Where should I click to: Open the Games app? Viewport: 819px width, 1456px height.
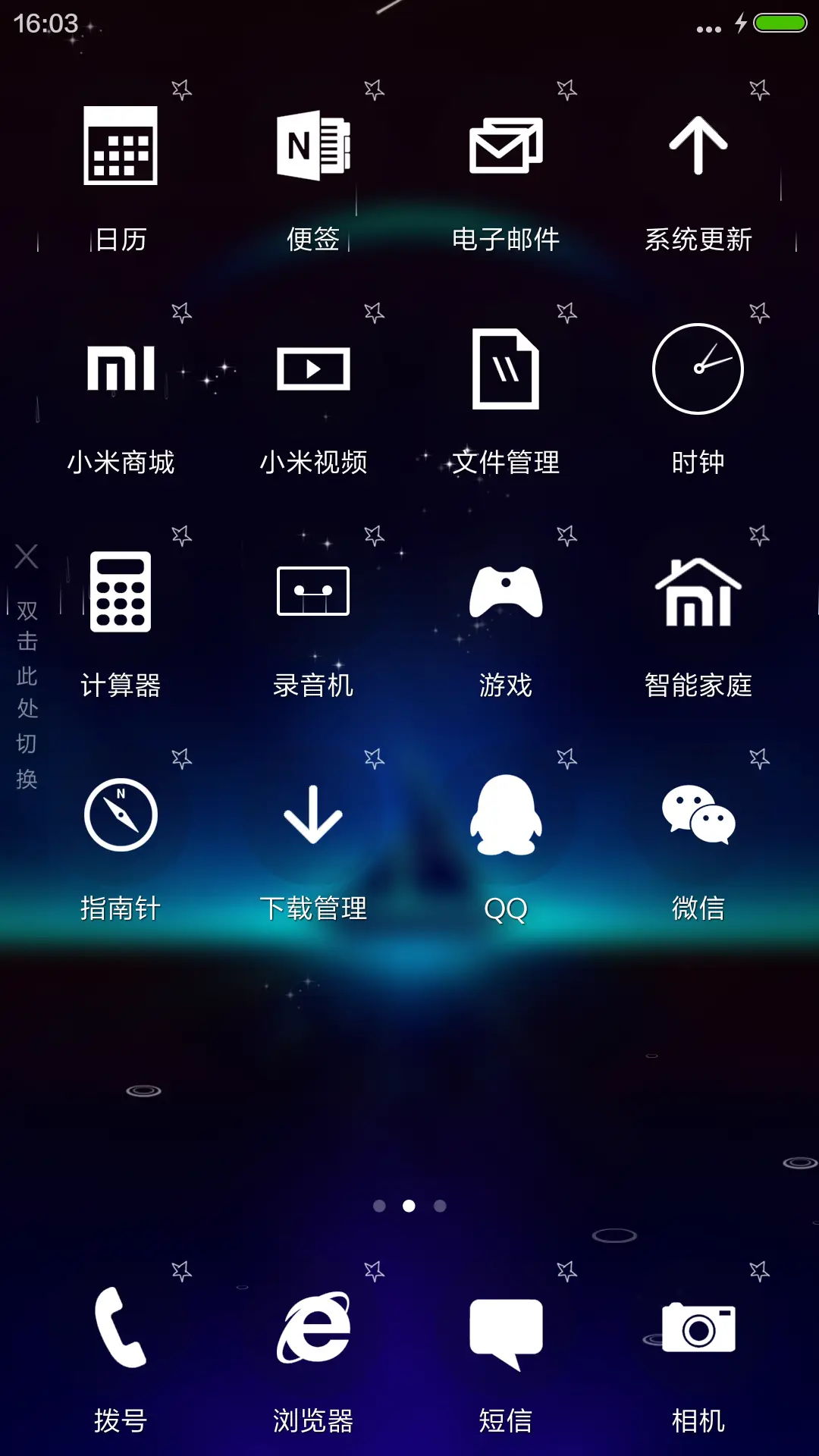505,593
